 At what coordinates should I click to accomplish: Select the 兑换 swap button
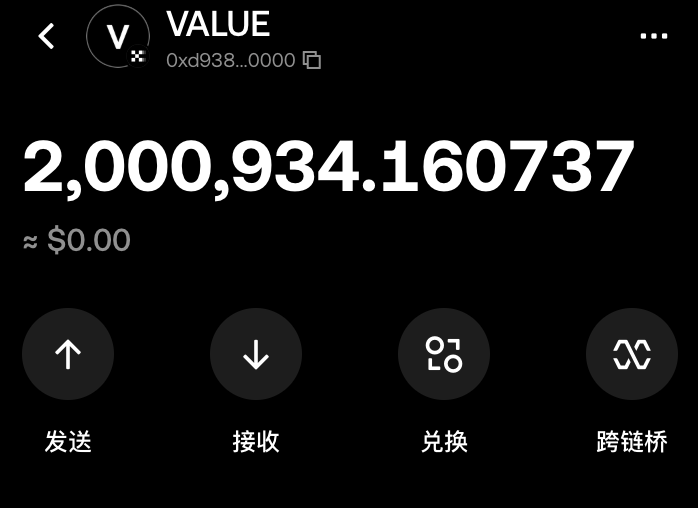(444, 354)
